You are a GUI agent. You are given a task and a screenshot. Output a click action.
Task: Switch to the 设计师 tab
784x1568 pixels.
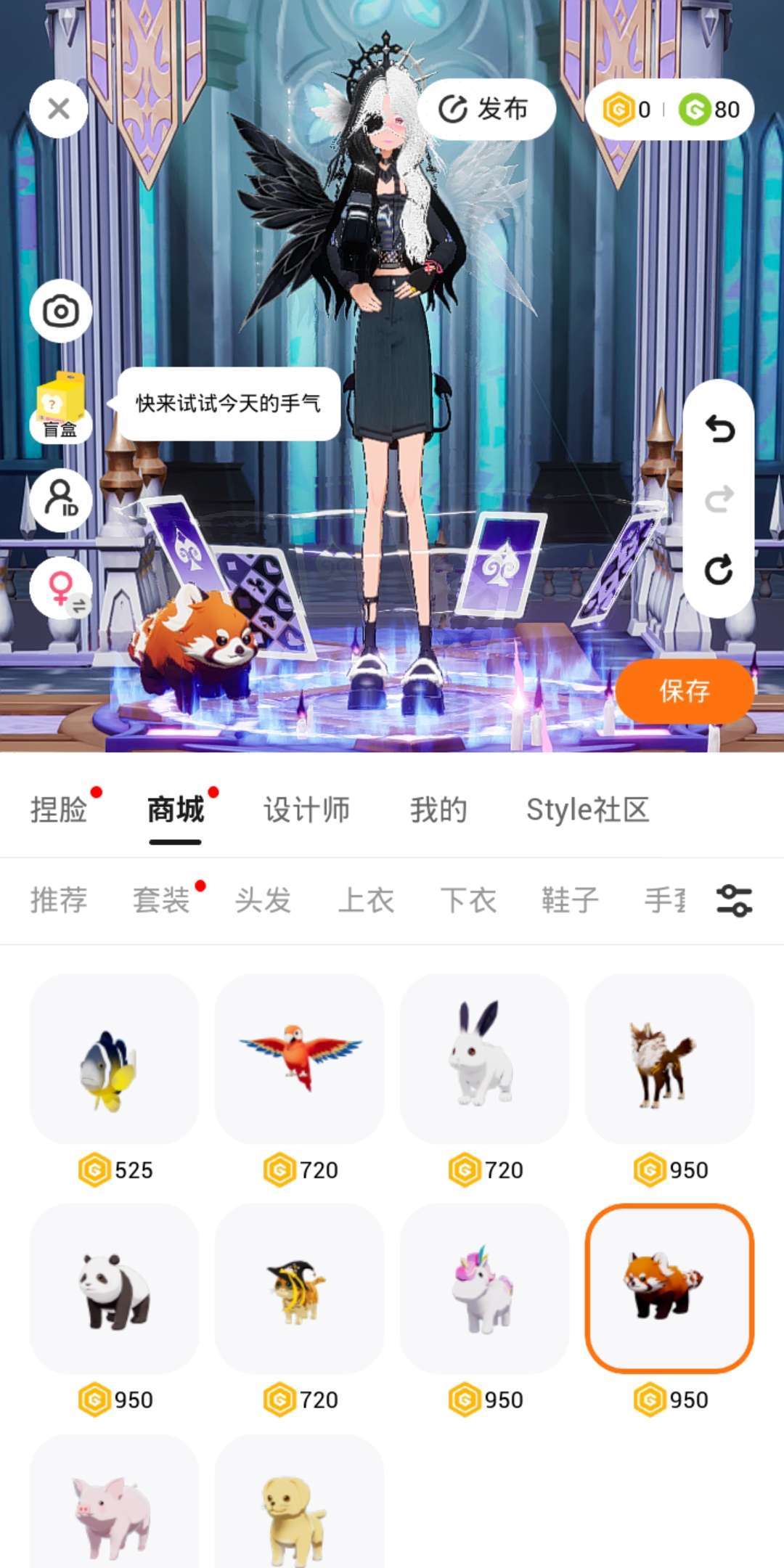[306, 810]
